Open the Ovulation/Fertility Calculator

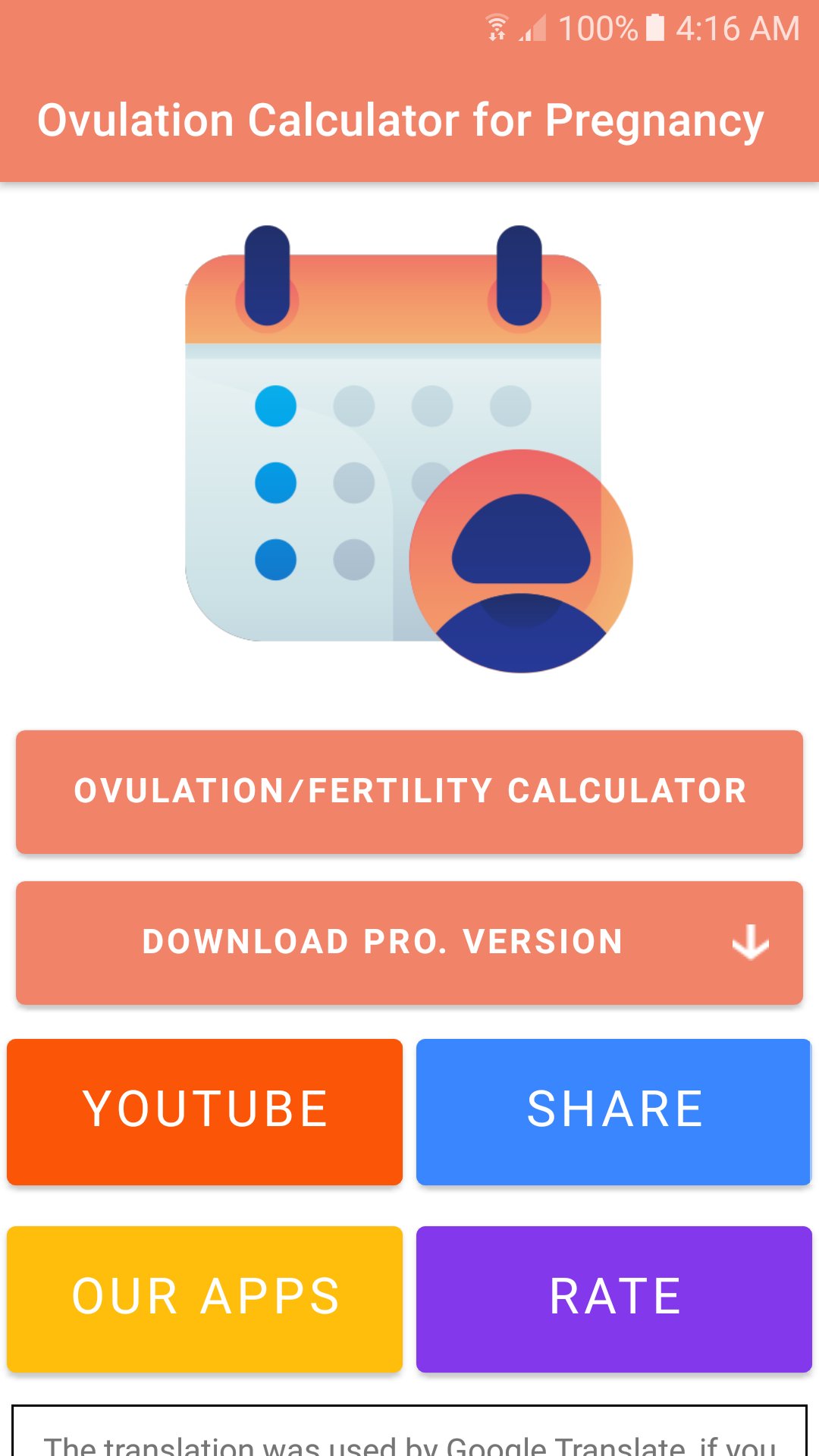(409, 792)
